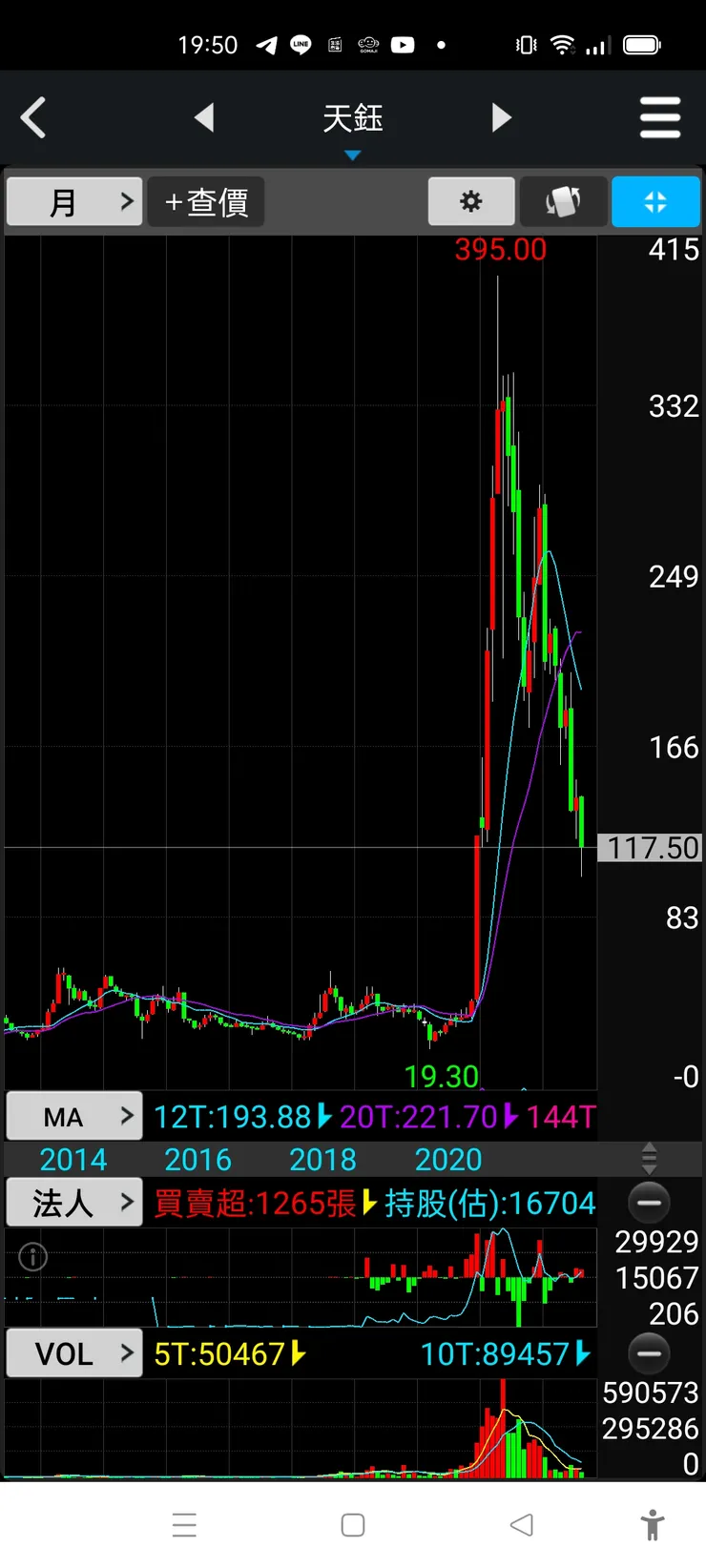Toggle fullscreen chart mode
Viewport: 706px width, 1568px height.
pyautogui.click(x=655, y=201)
